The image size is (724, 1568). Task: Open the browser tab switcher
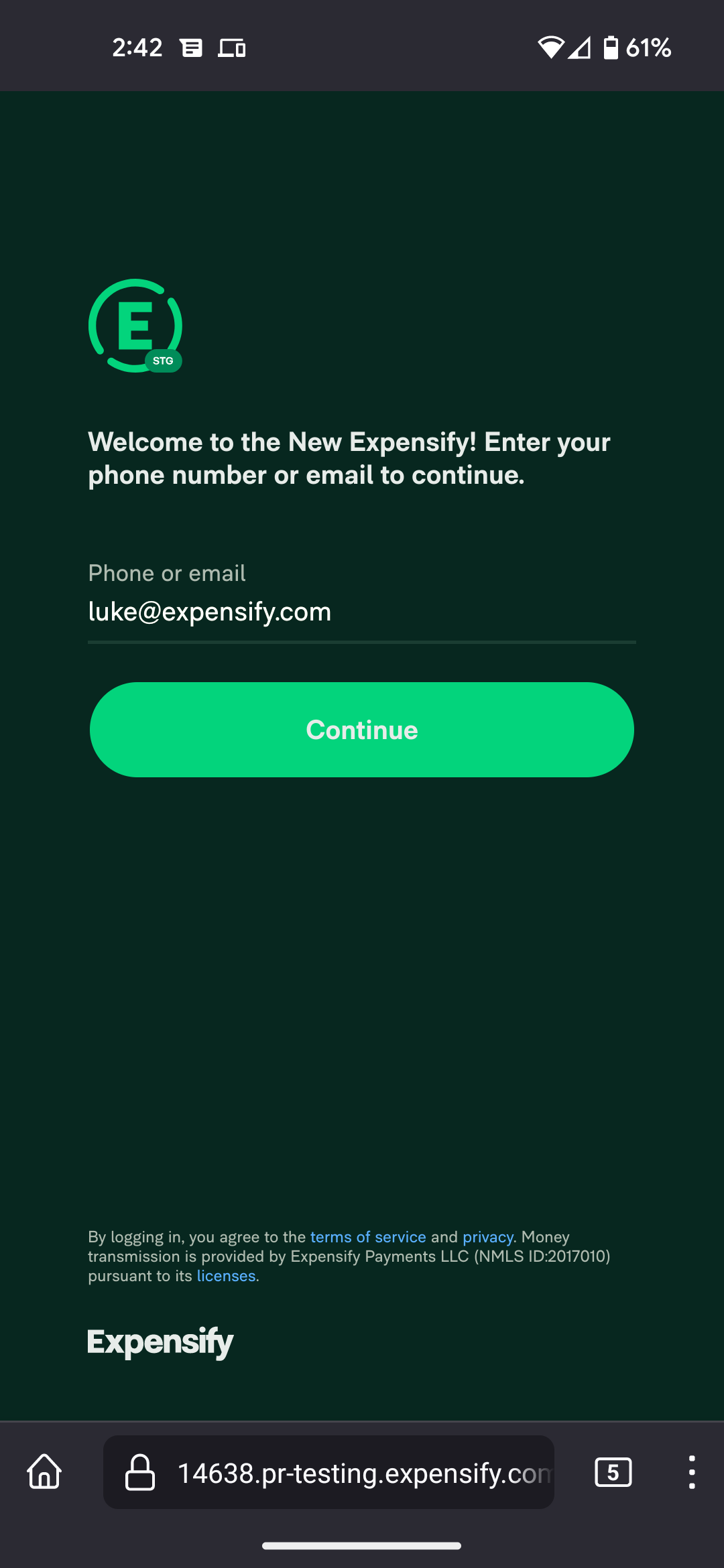coord(613,1472)
